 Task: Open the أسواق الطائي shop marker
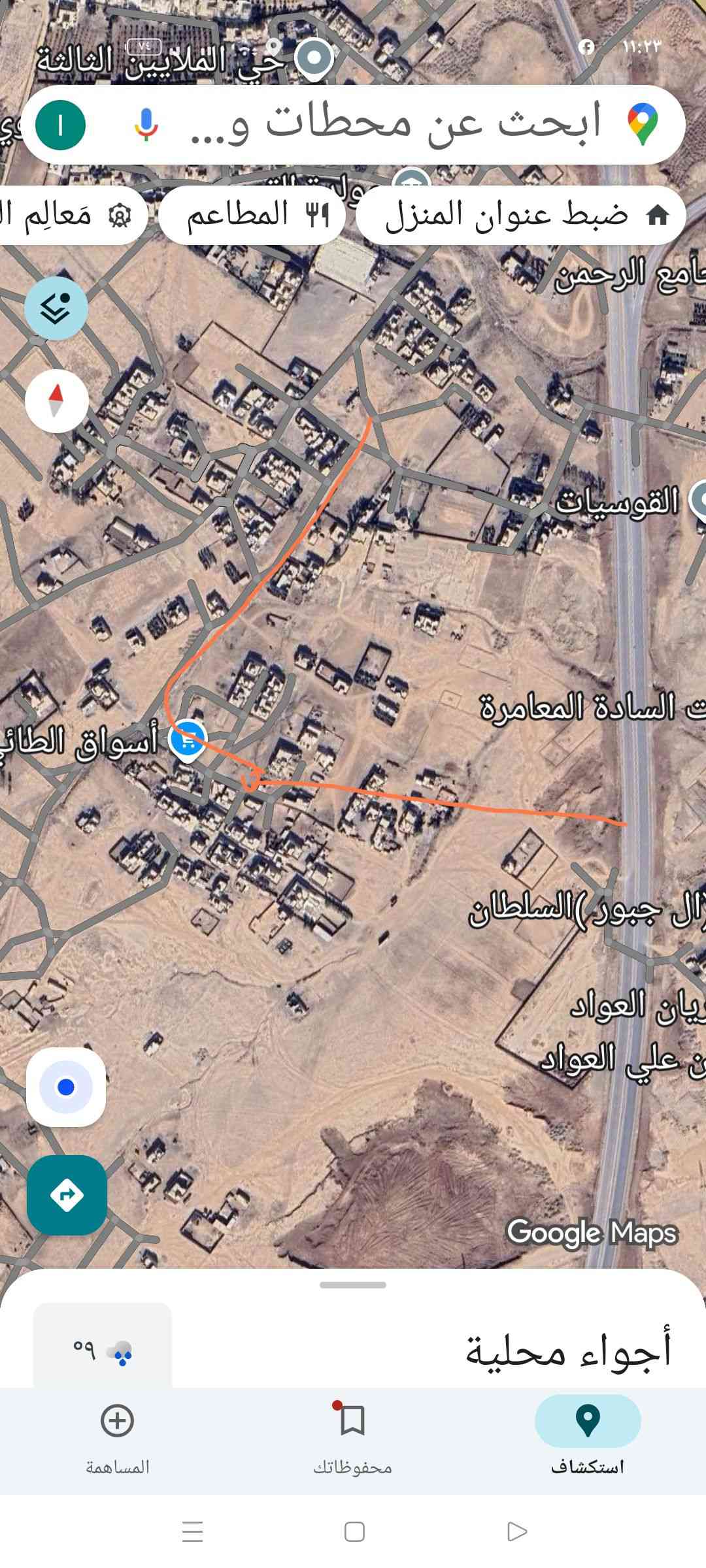point(188,740)
